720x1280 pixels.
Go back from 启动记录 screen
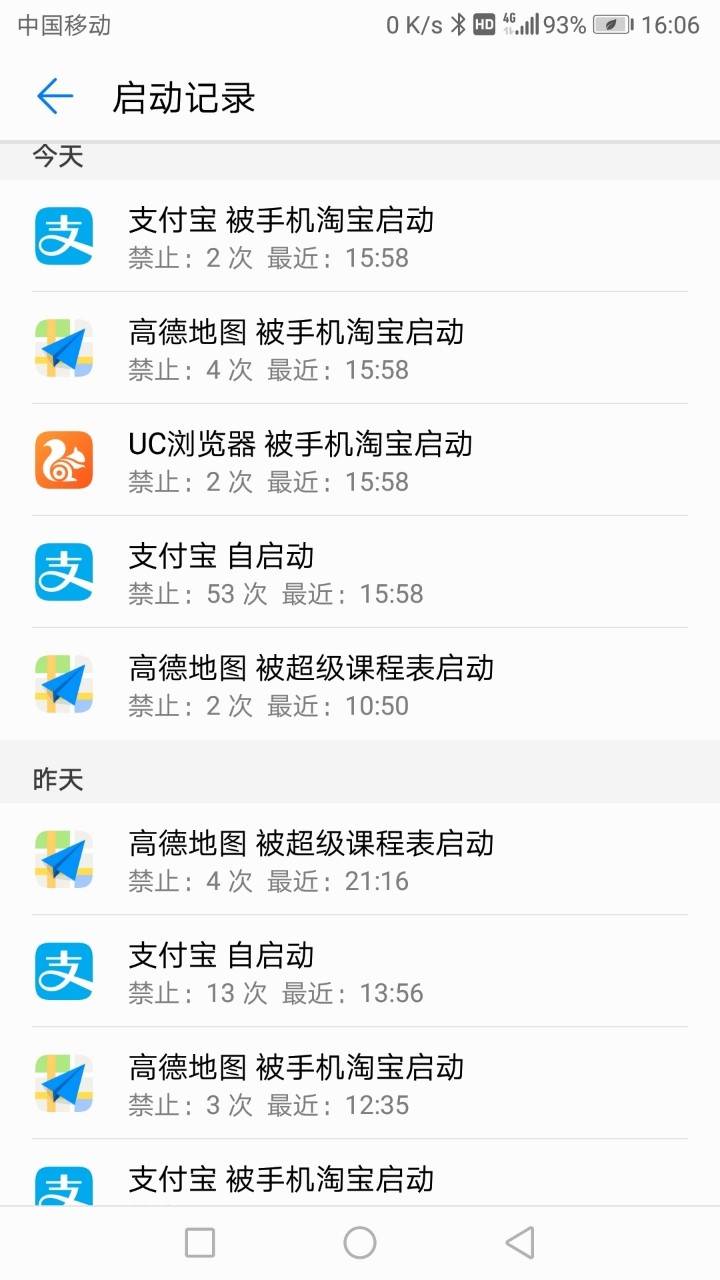(55, 97)
